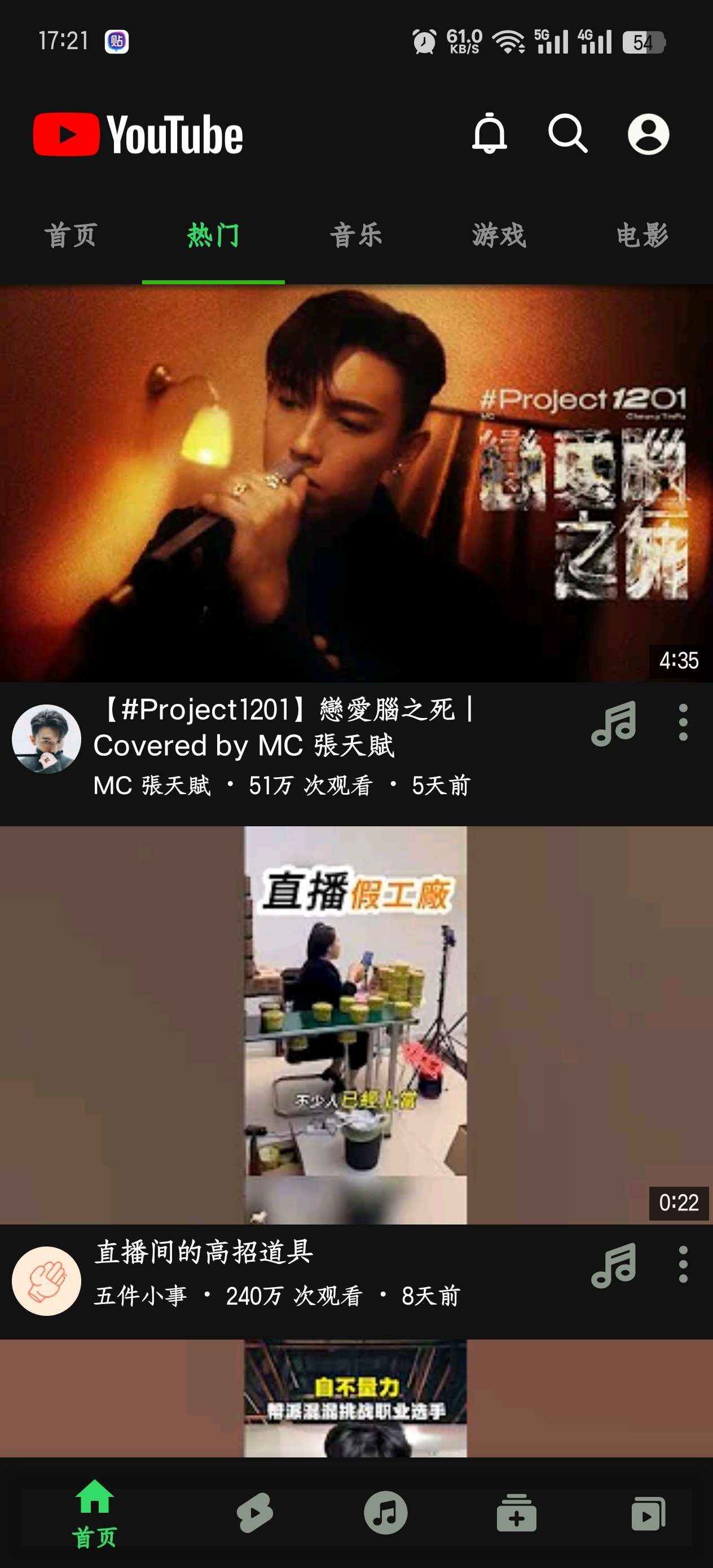Open the music tab in bottom navigation
This screenshot has width=713, height=1568.
tap(385, 1513)
